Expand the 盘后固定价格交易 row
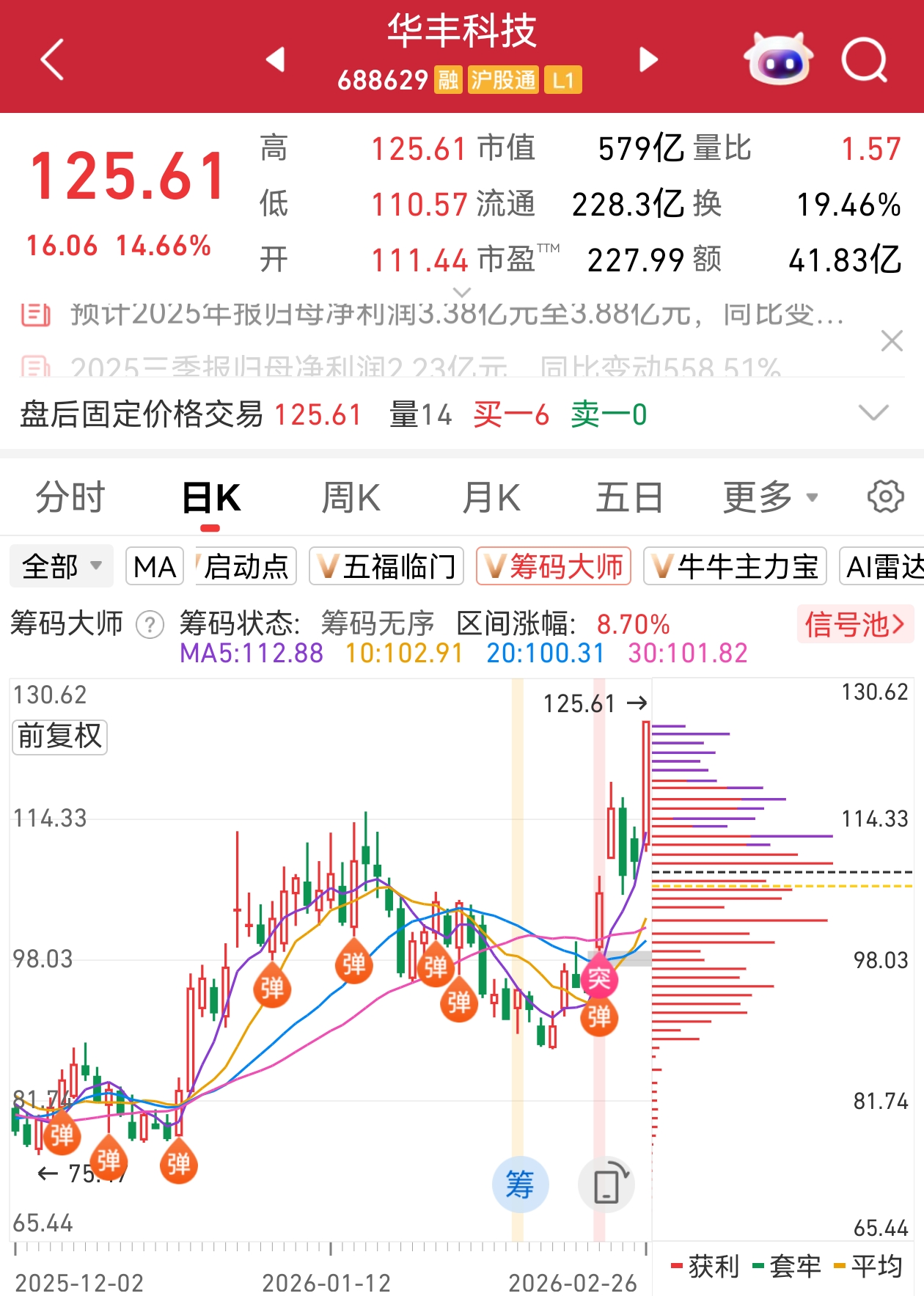The image size is (924, 1296). point(873,413)
